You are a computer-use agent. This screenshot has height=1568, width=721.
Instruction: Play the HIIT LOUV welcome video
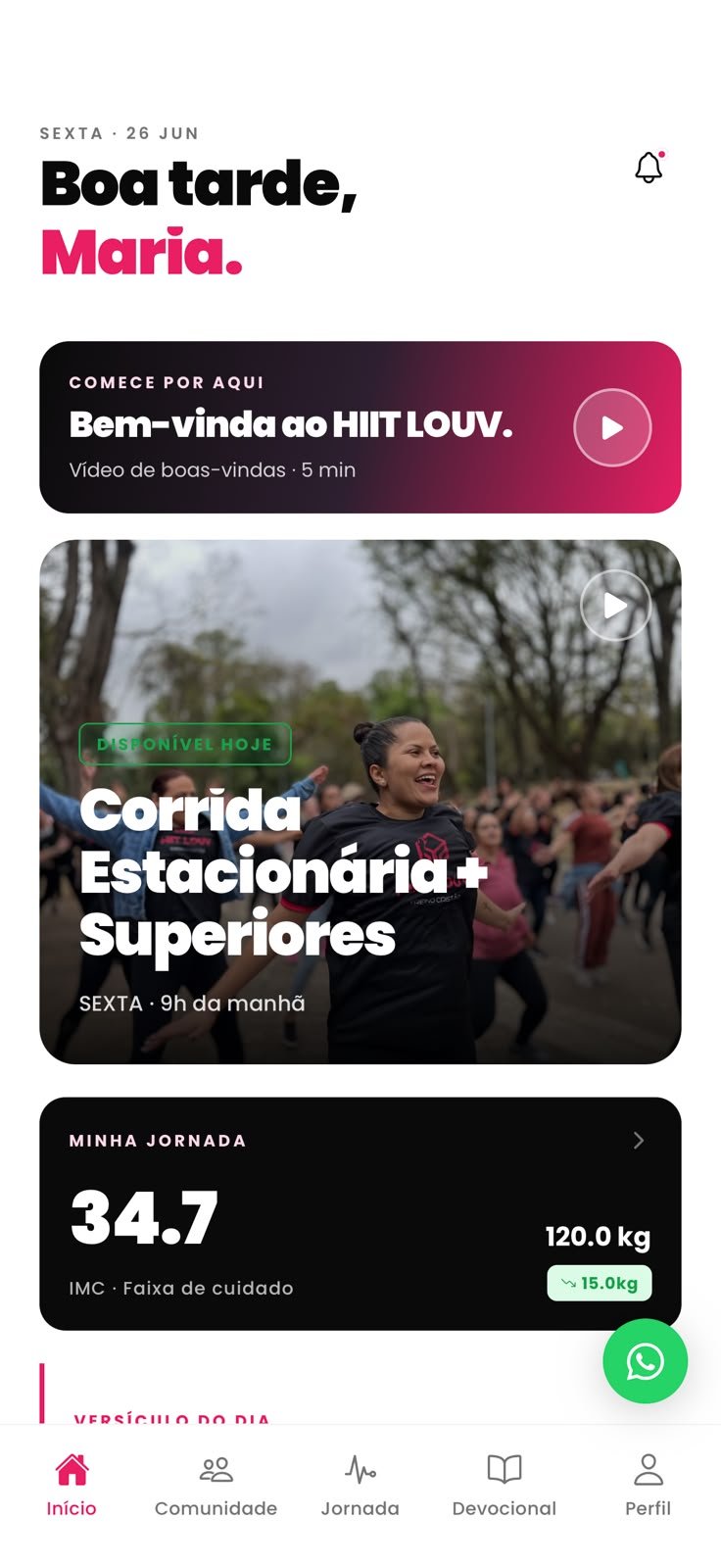click(612, 427)
